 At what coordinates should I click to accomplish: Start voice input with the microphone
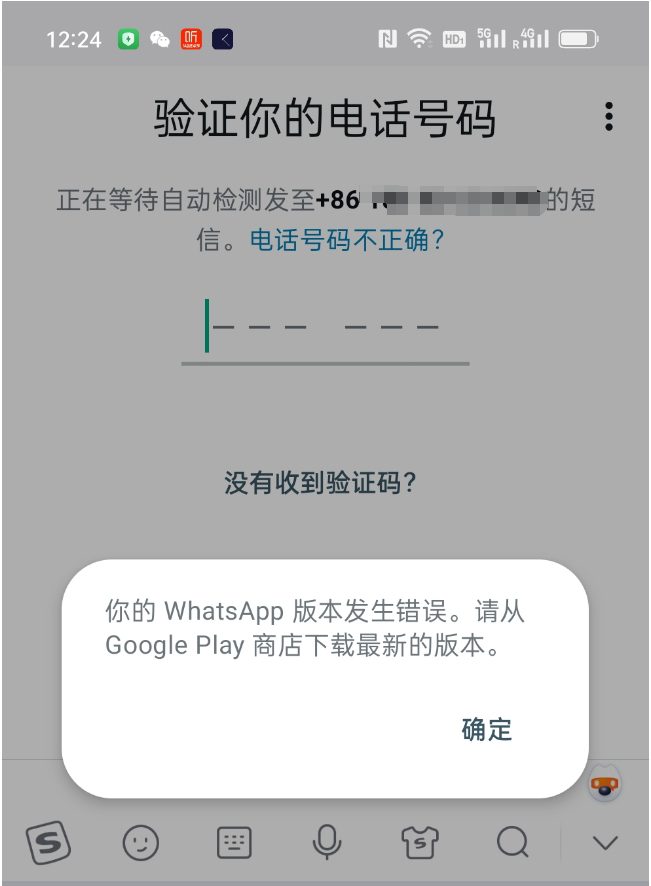pos(326,843)
